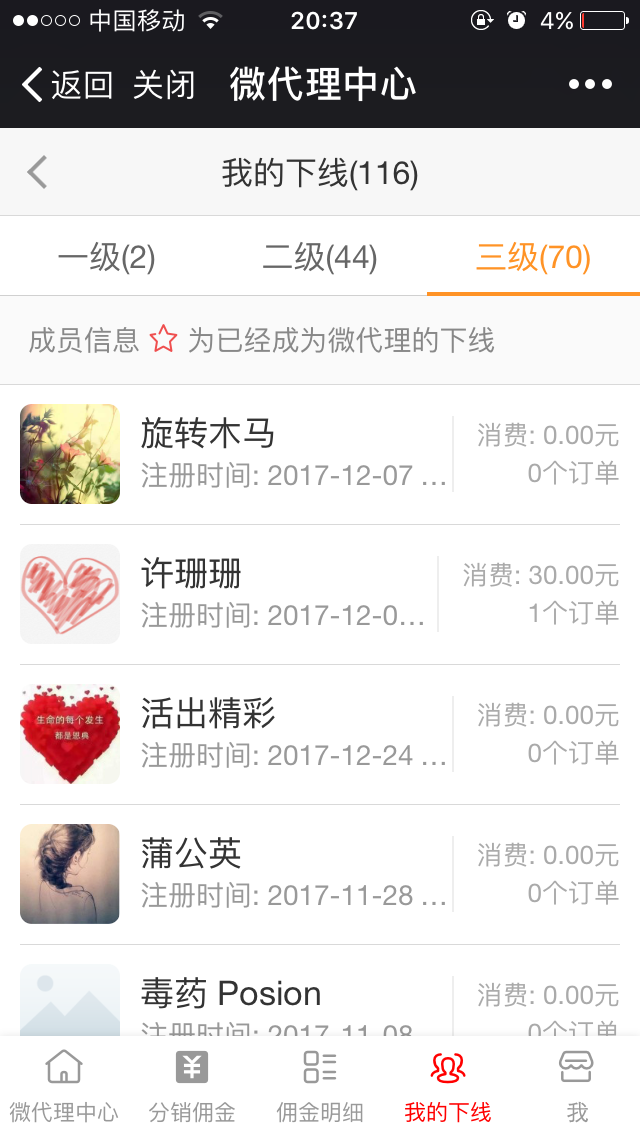Open the 佣金明细 tab

click(x=320, y=1086)
